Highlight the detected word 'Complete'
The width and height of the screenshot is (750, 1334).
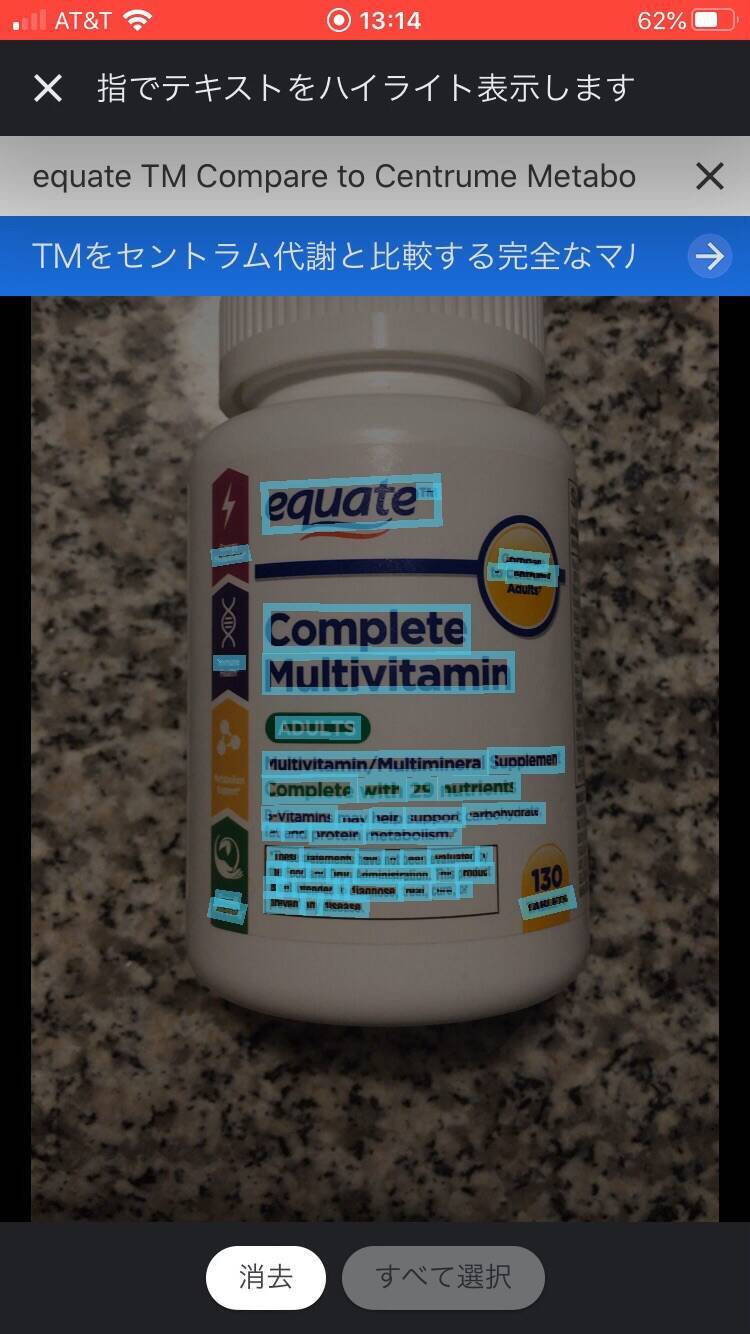[366, 630]
